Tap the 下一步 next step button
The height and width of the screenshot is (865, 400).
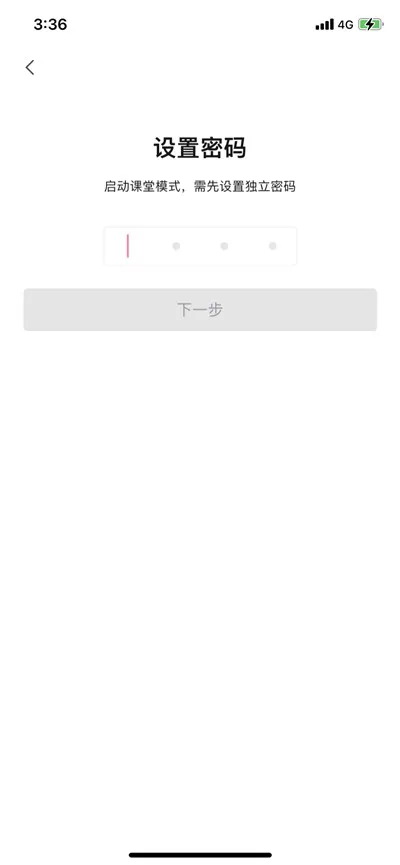[200, 309]
